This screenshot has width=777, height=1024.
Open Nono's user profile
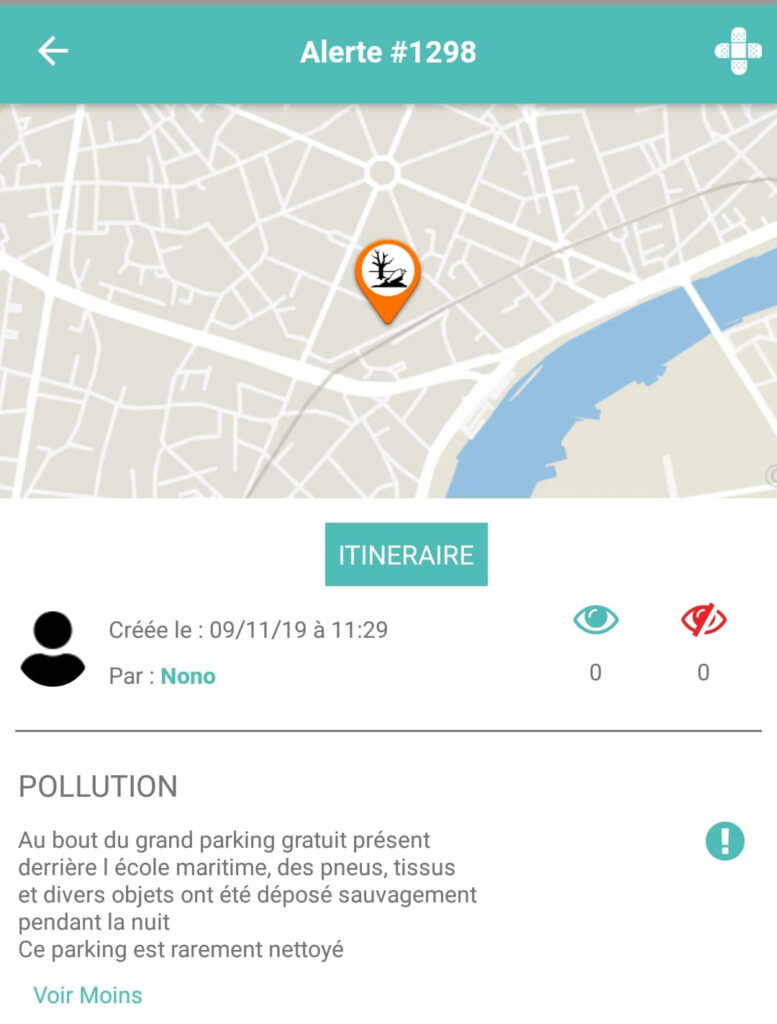point(188,676)
